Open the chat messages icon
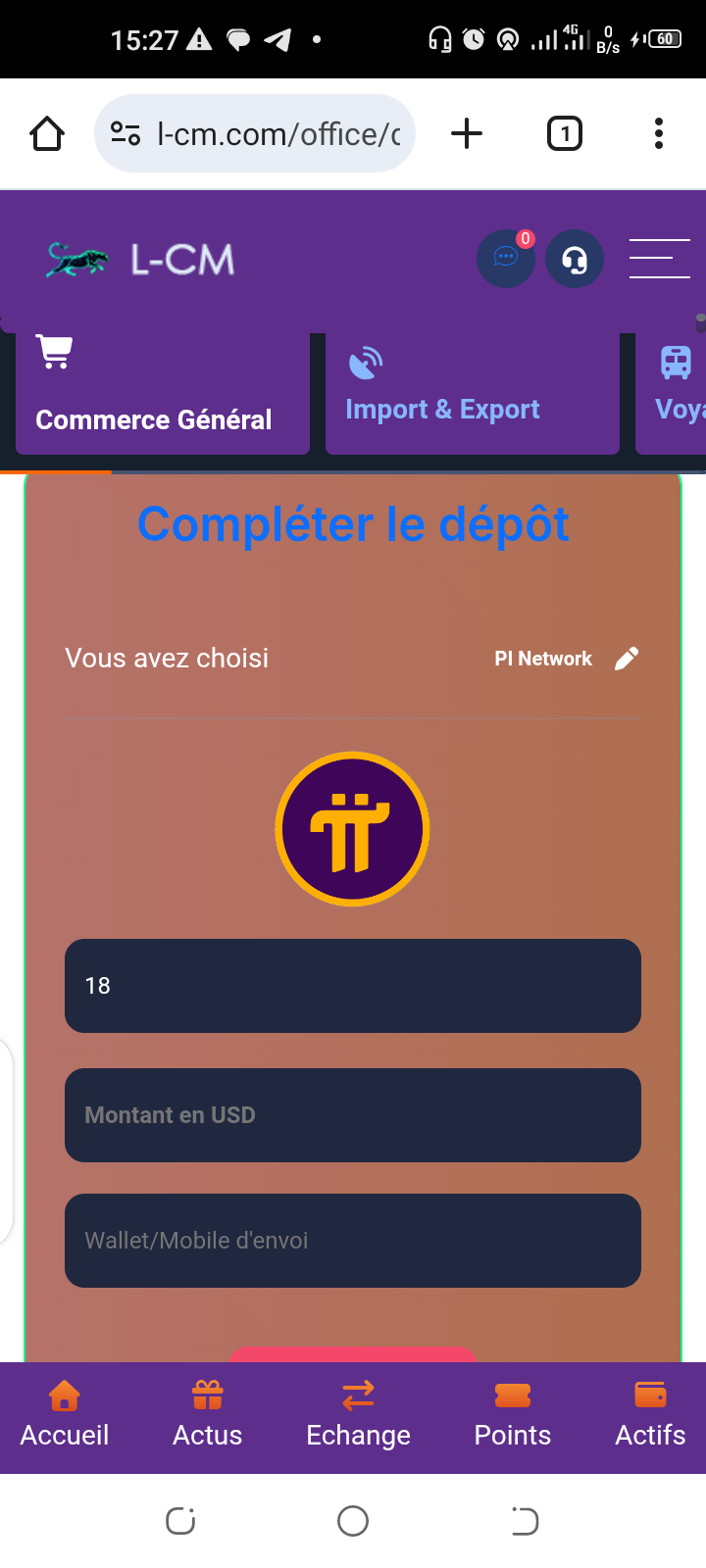The width and height of the screenshot is (706, 1568). coord(505,259)
